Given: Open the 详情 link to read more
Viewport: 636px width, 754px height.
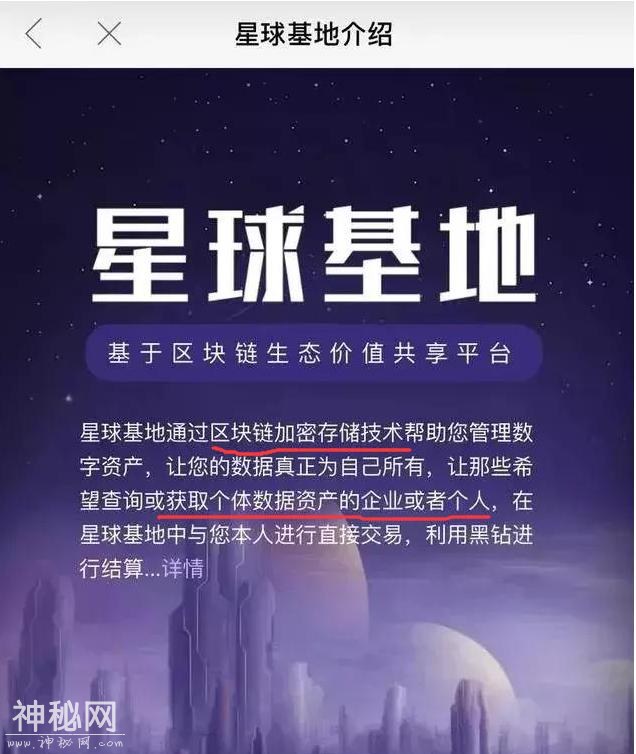Looking at the screenshot, I should pos(183,569).
